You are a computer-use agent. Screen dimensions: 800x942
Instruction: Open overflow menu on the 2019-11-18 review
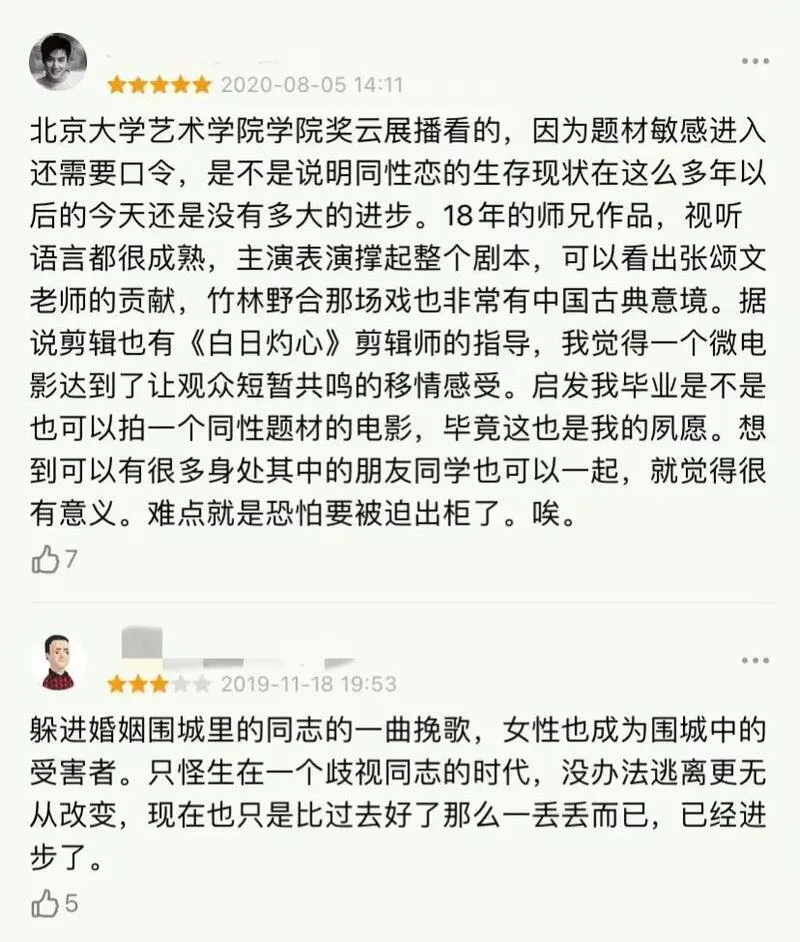755,661
